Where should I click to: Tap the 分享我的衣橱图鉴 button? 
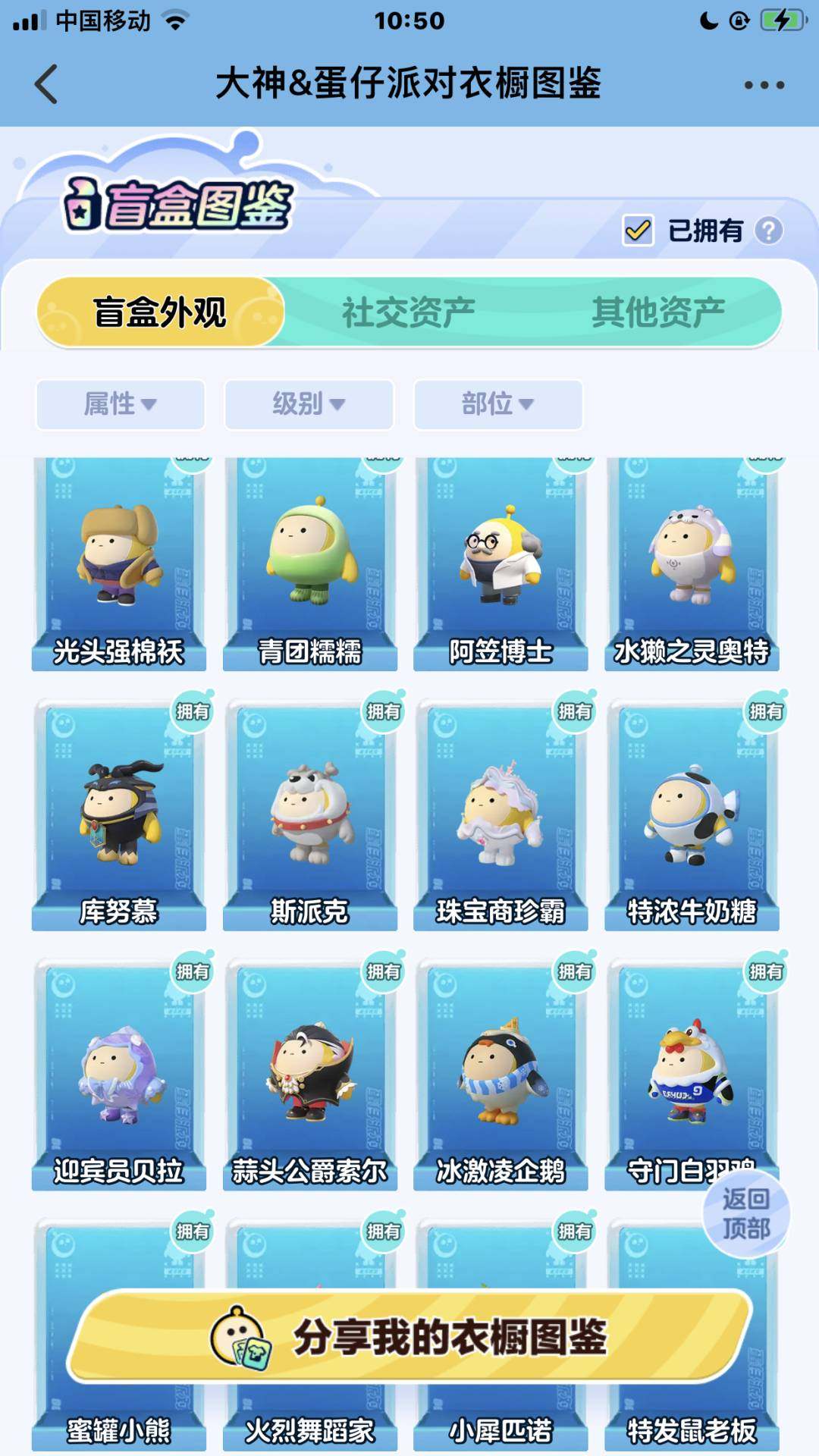click(409, 1338)
